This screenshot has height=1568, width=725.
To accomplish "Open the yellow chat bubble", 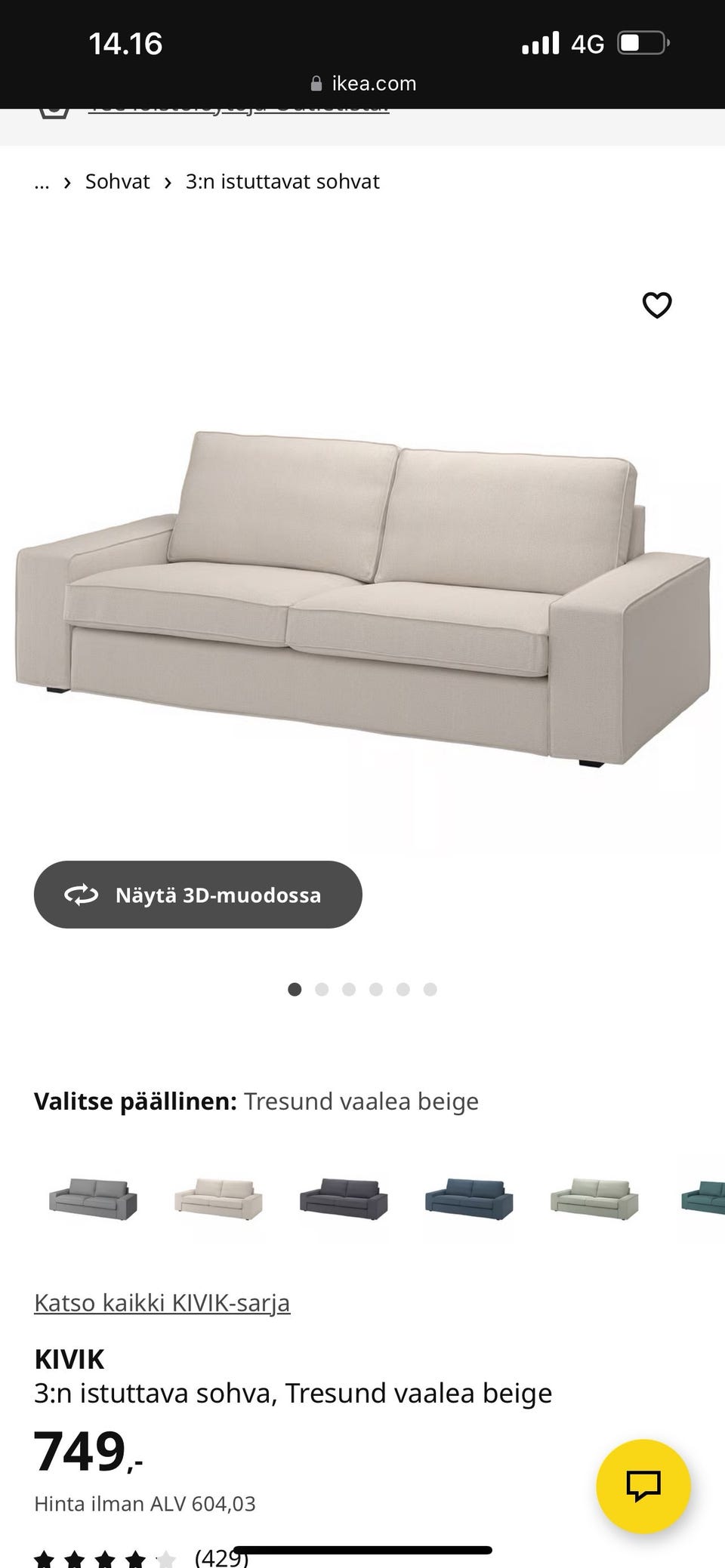I will [x=643, y=1485].
